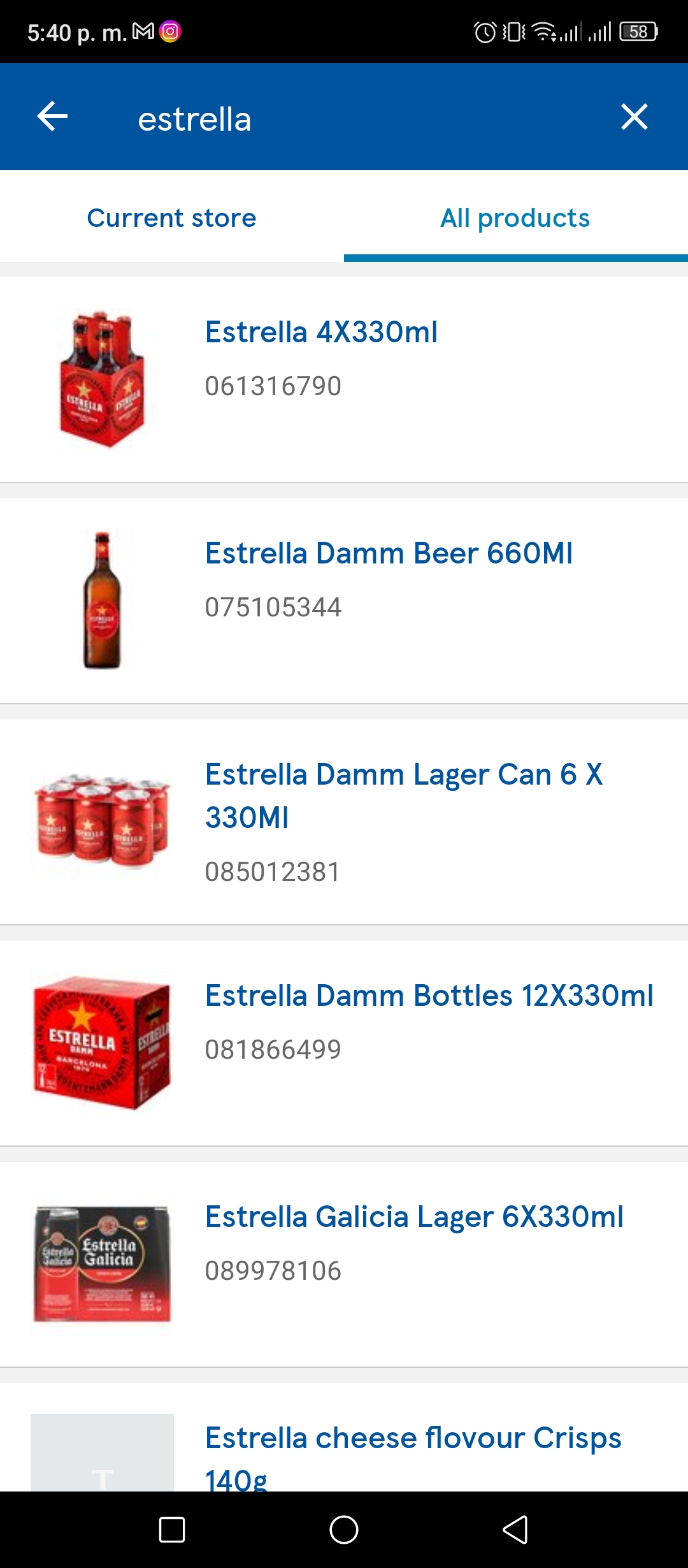The width and height of the screenshot is (688, 1568).
Task: Open Estrella cheese flavour Crisps 140g
Action: pyautogui.click(x=344, y=1437)
